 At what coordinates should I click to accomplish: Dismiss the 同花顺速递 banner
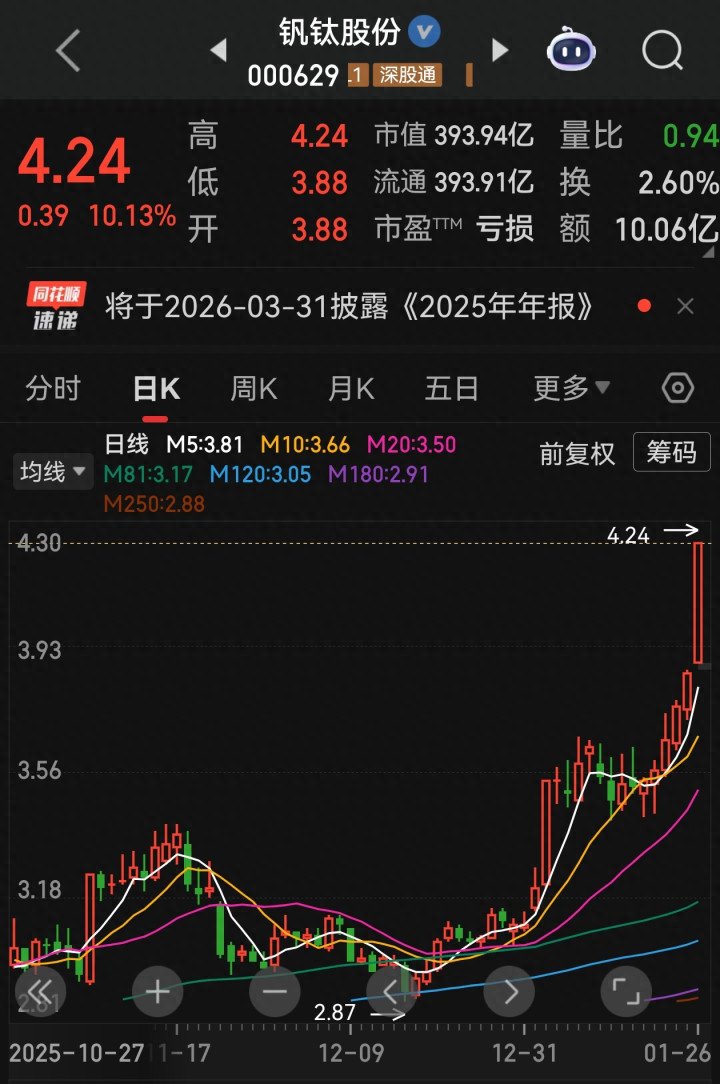pyautogui.click(x=685, y=306)
